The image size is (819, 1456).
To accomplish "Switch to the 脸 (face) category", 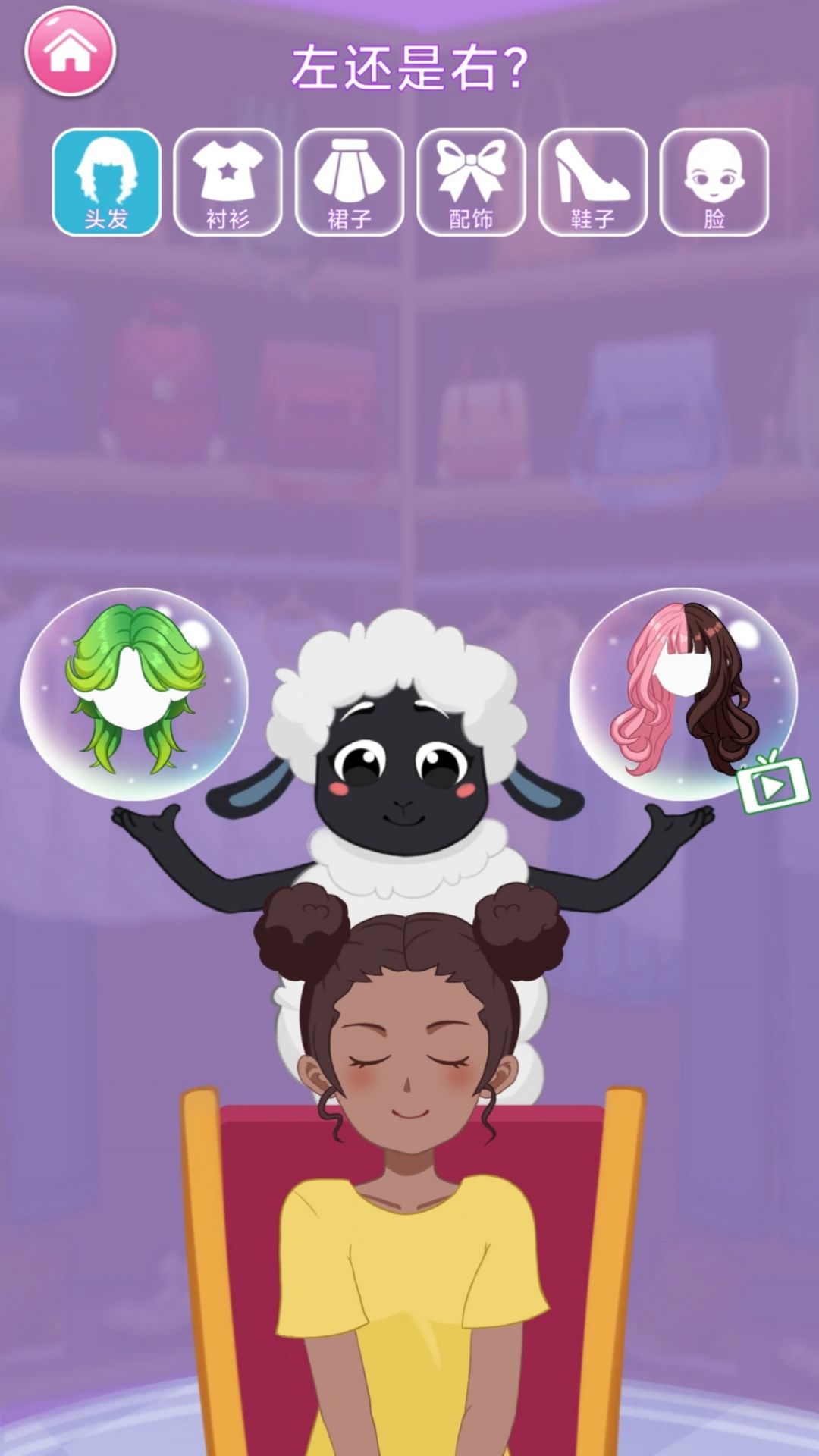I will (714, 183).
